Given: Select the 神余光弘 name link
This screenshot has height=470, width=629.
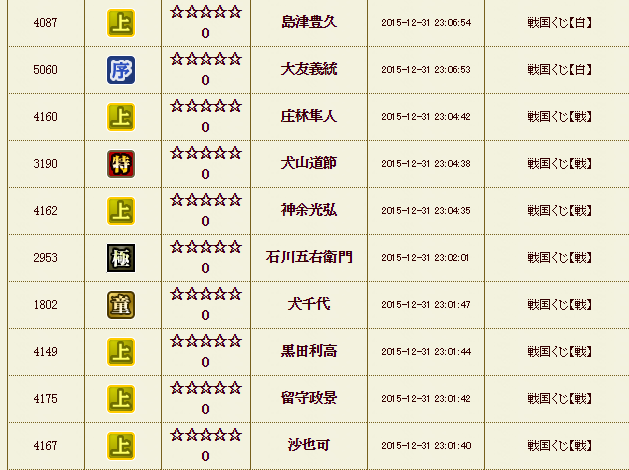Looking at the screenshot, I should (308, 209).
